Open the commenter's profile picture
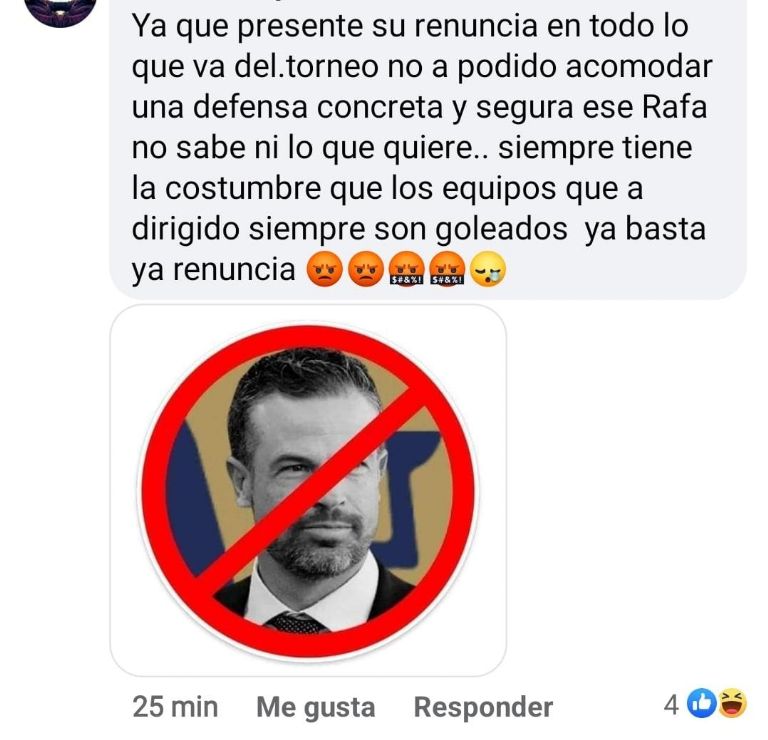Screen dimensions: 768x740 (60, 10)
